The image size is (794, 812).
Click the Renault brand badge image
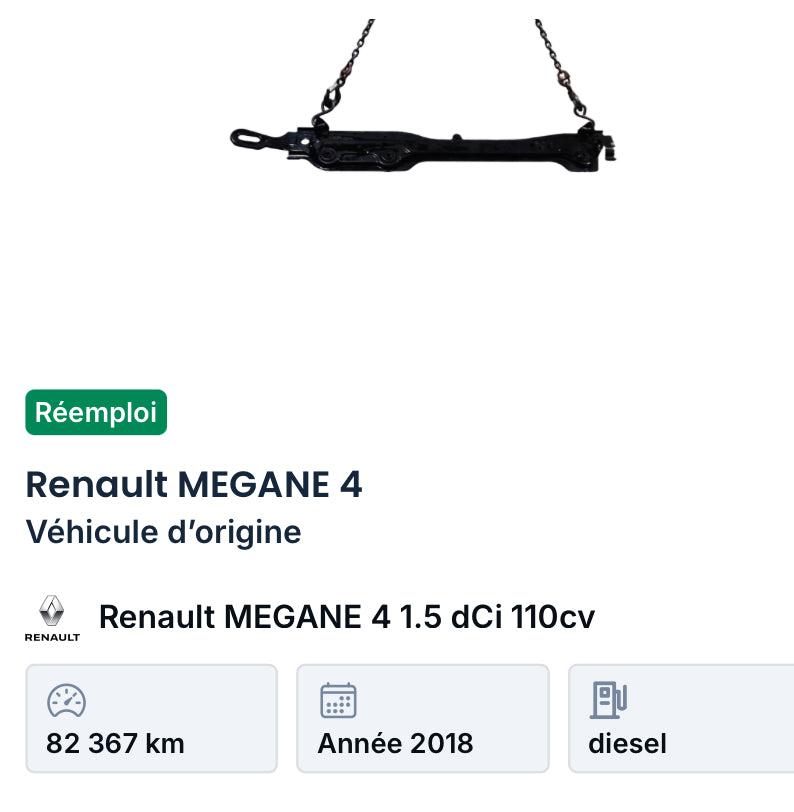point(51,615)
